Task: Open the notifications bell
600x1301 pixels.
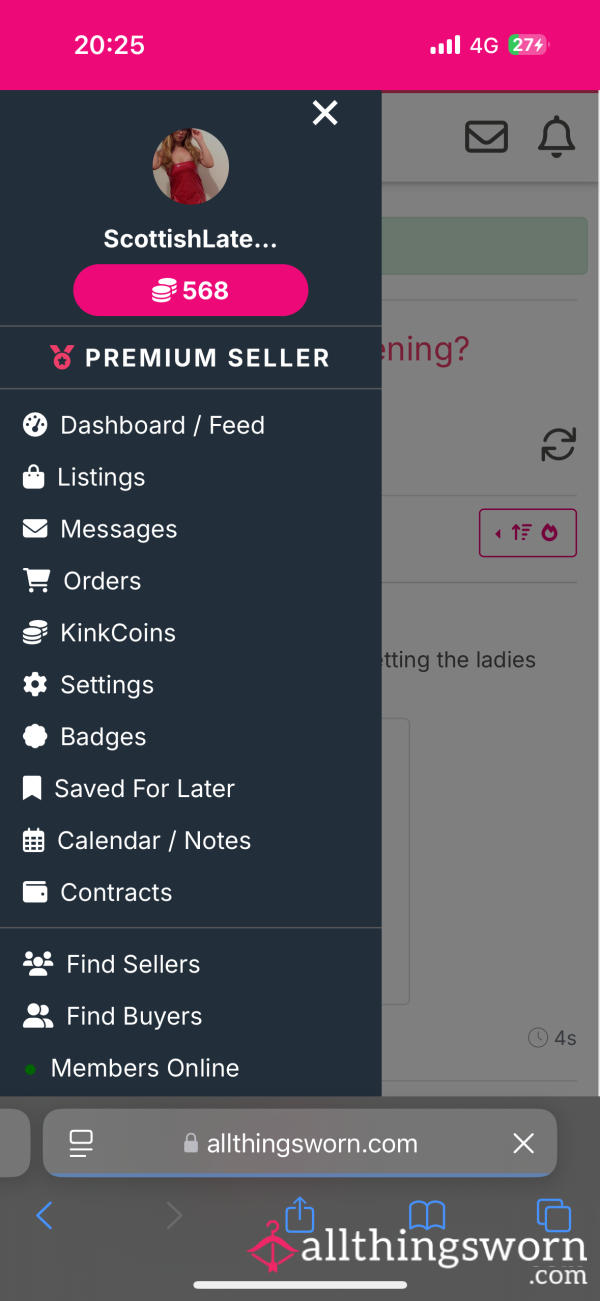Action: pyautogui.click(x=556, y=137)
